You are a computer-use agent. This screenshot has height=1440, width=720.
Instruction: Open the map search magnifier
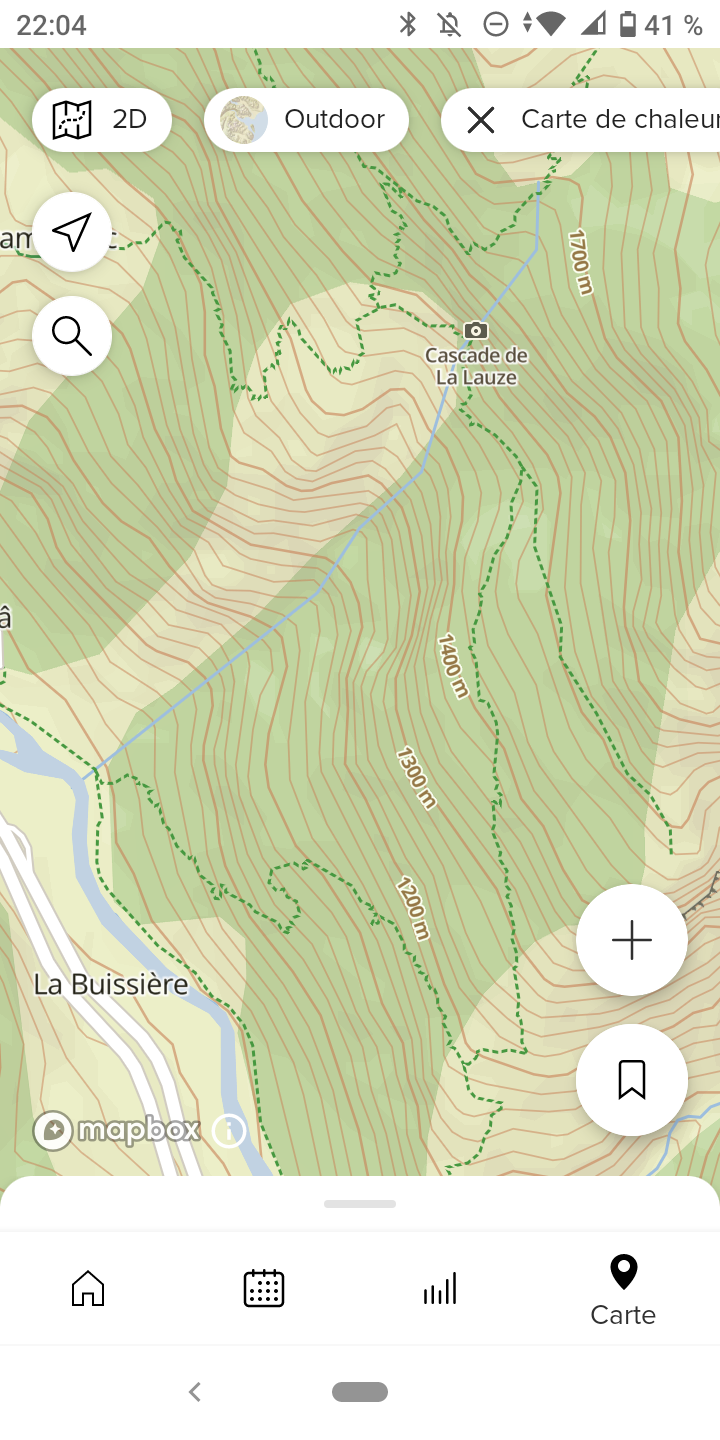(72, 336)
